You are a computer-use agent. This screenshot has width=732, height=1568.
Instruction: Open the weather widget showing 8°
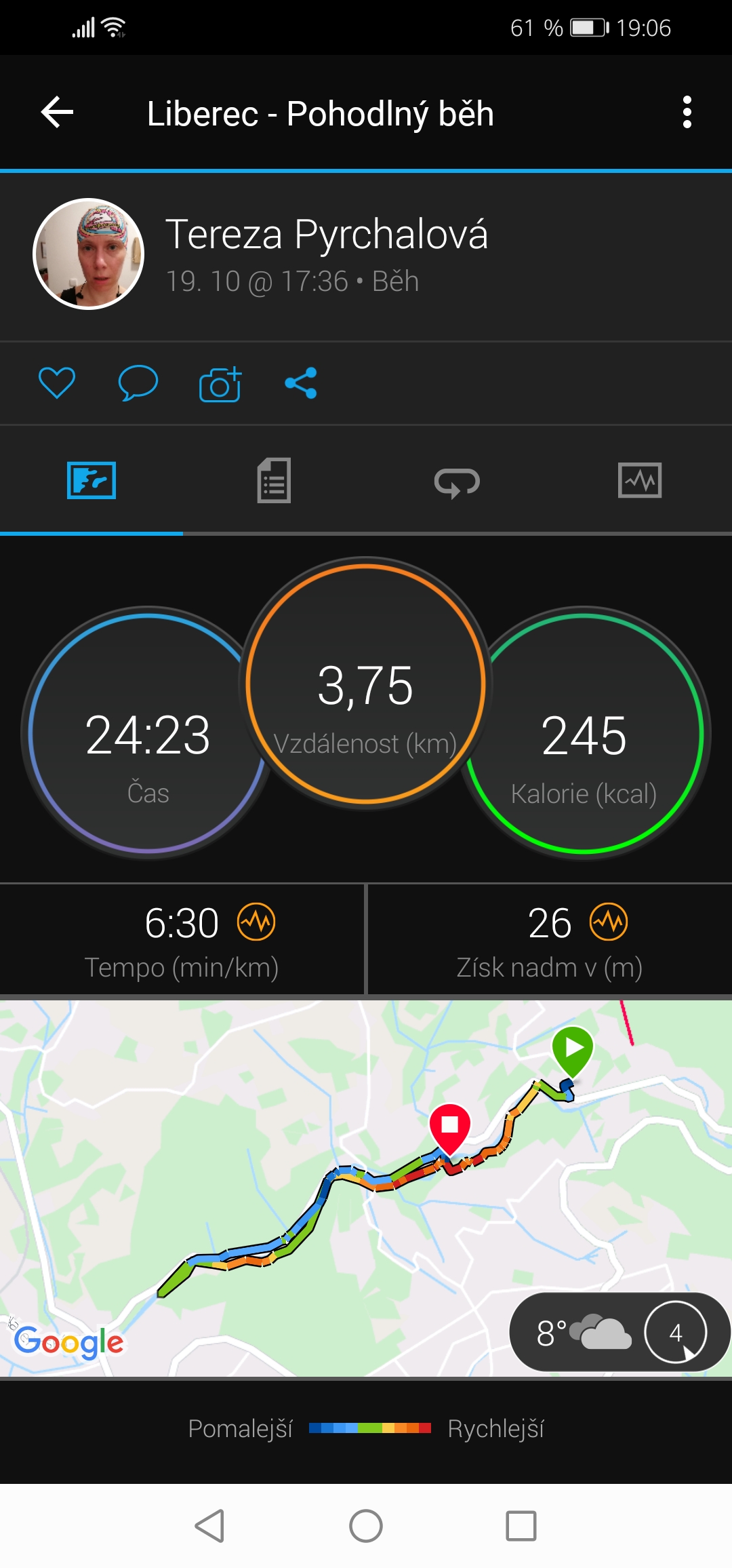619,1333
